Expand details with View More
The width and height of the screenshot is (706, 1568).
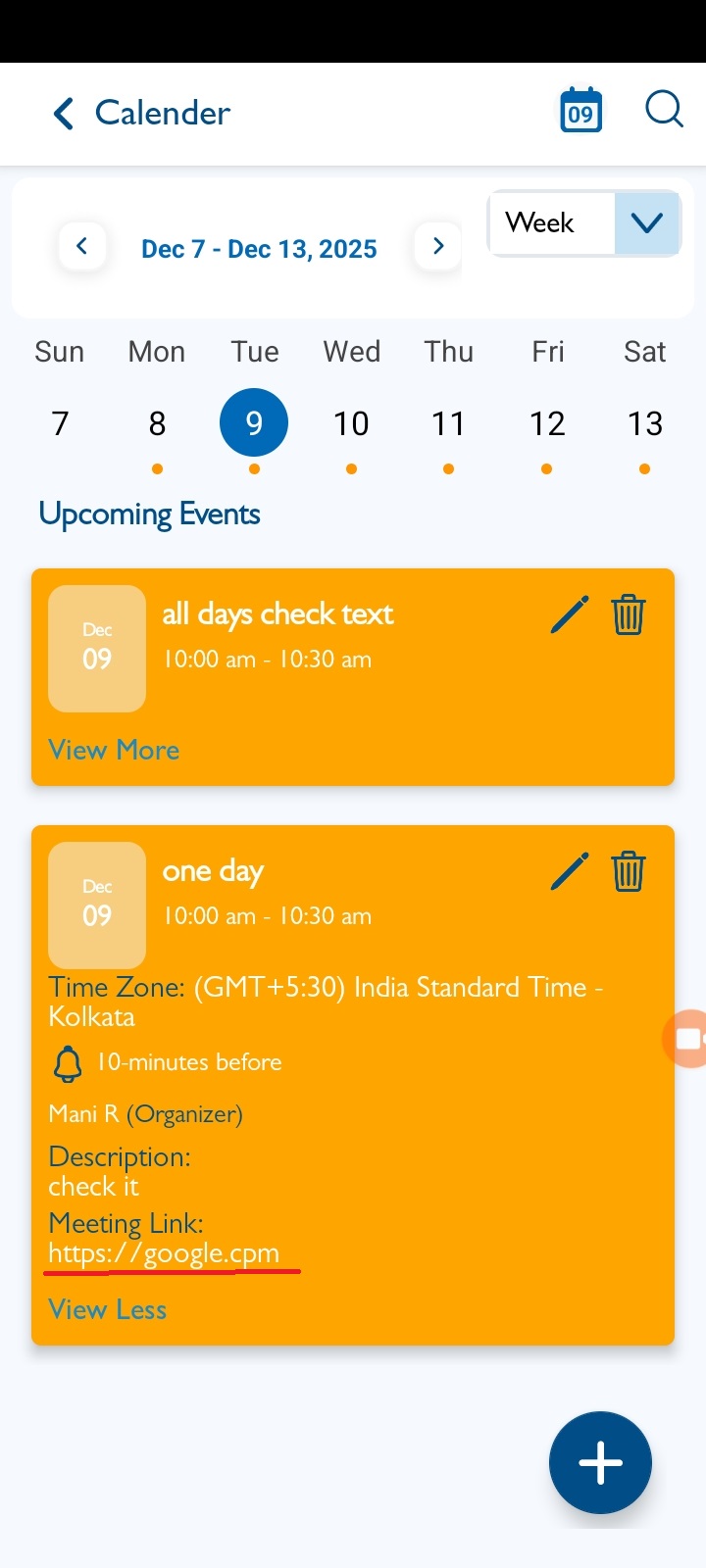[x=114, y=750]
